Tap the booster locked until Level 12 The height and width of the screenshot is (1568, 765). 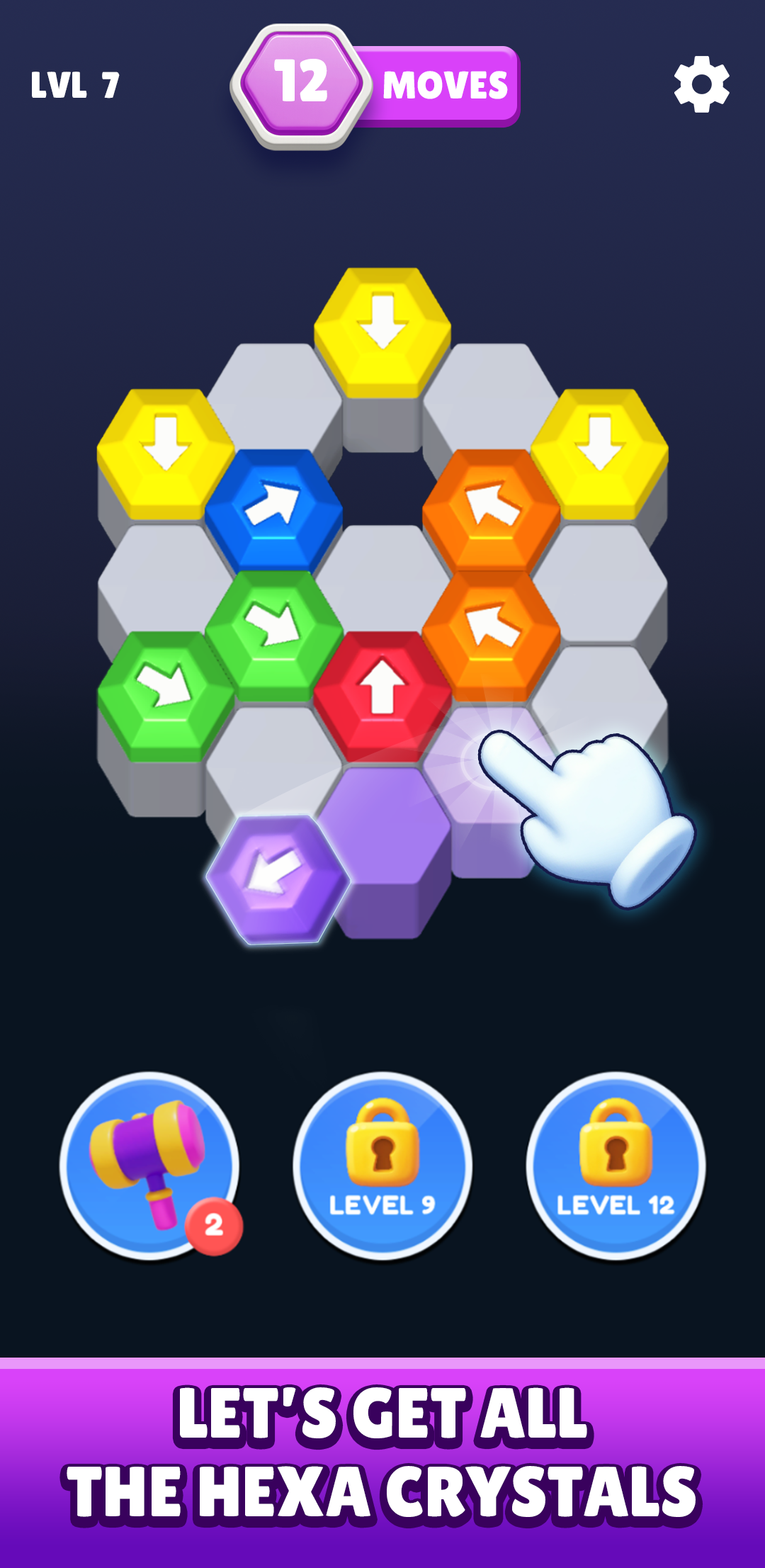coord(615,1164)
